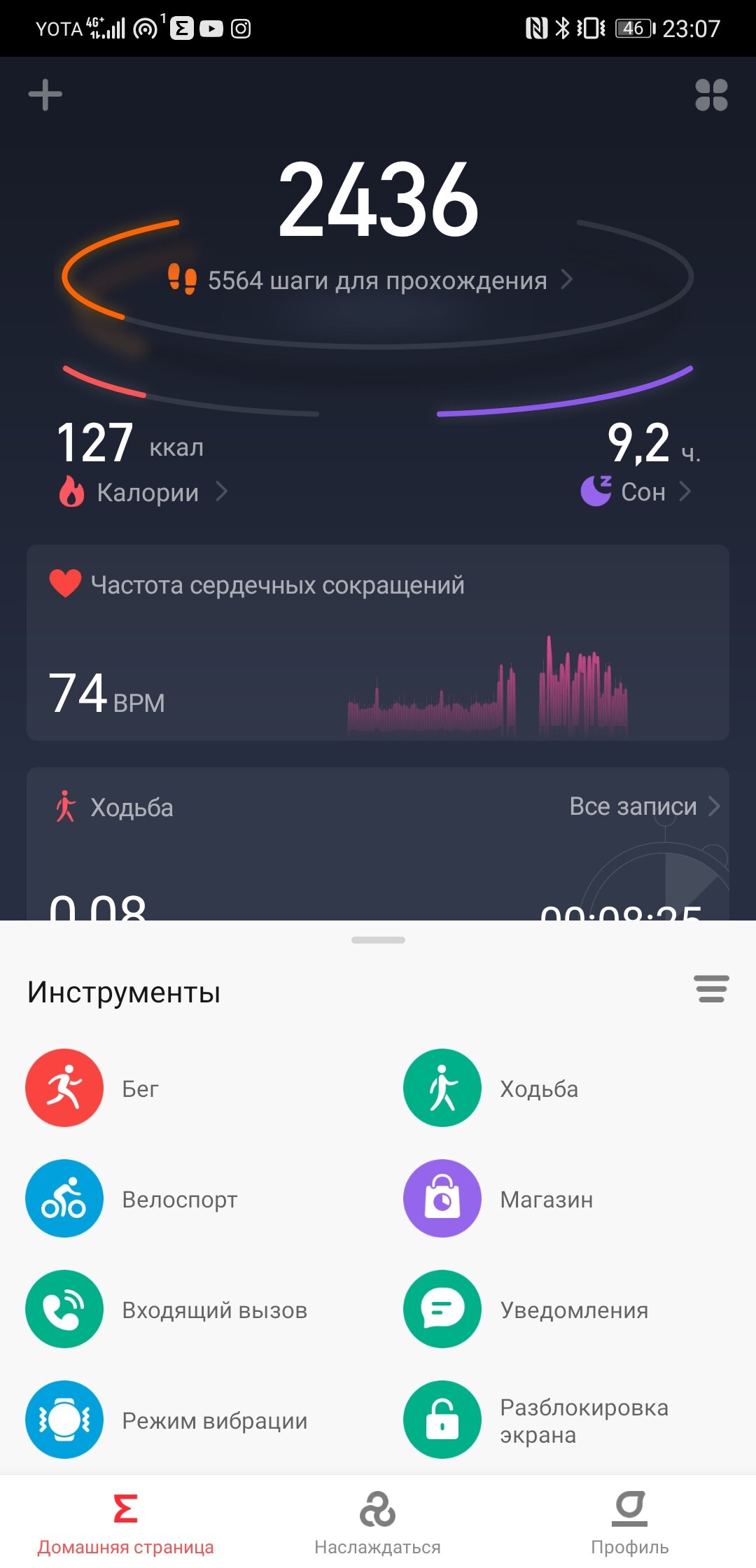Switch to the Профиль tab

(630, 1523)
